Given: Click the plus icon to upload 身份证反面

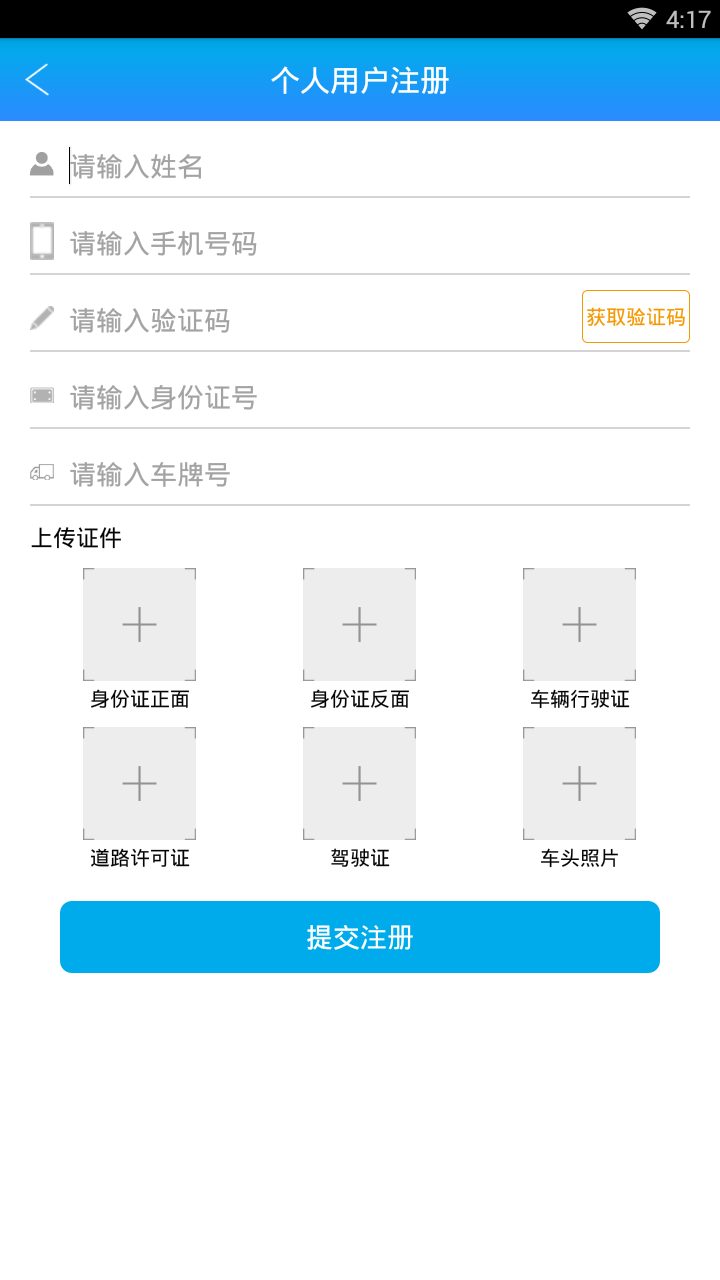Looking at the screenshot, I should 359,624.
